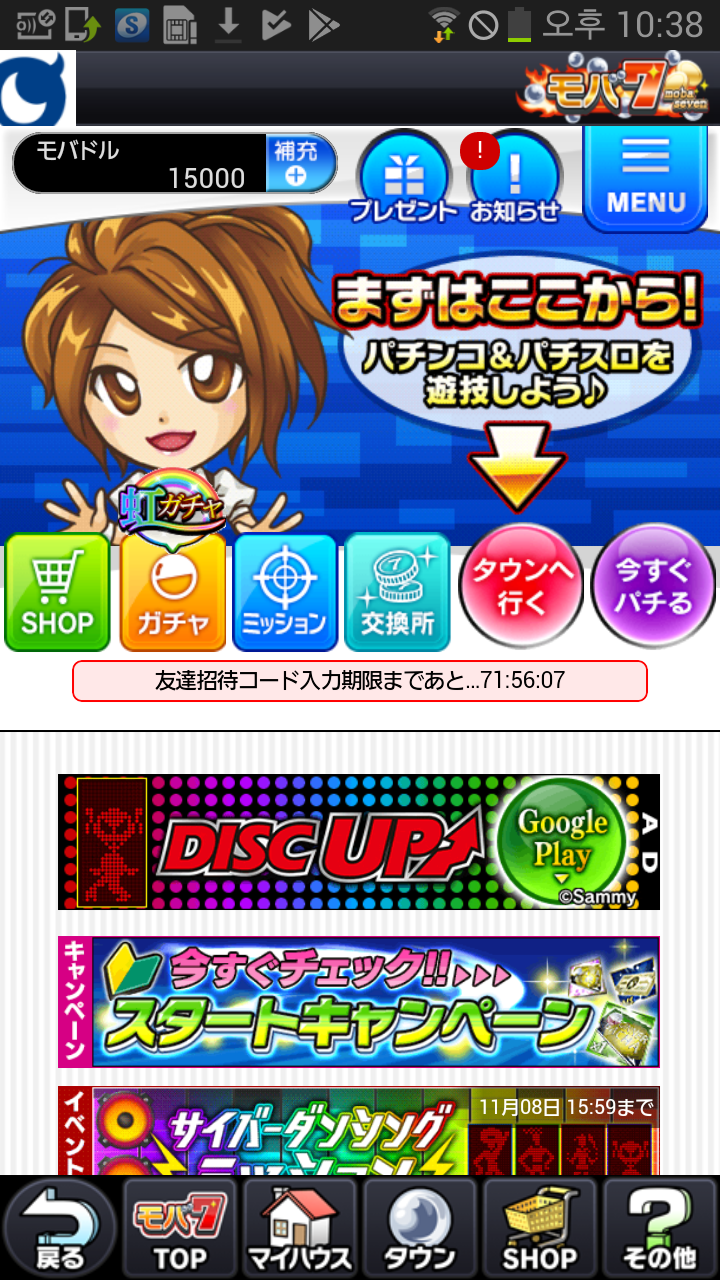
Task: Open the 友達招待コード入力期限 countdown notice
Action: click(x=360, y=681)
